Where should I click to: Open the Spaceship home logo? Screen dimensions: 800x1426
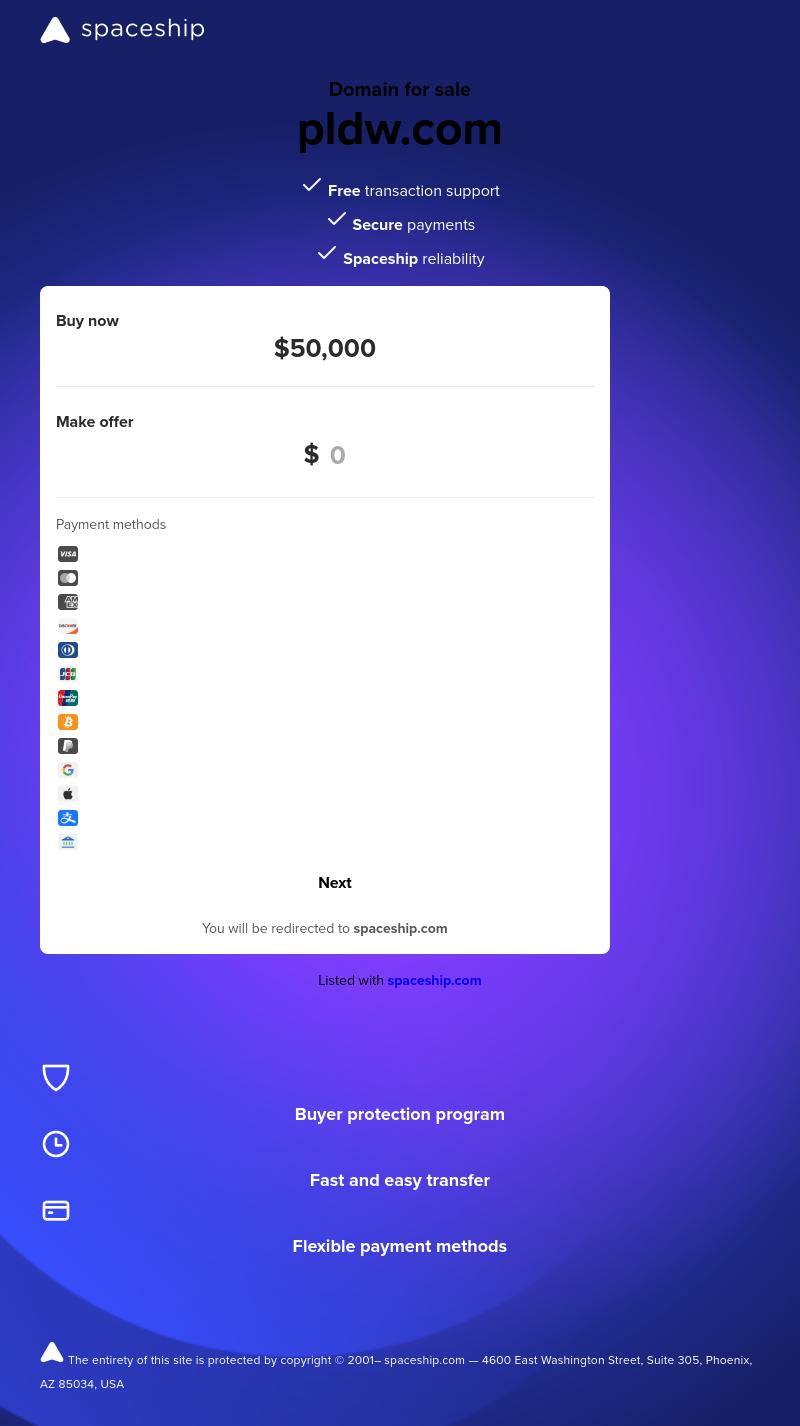point(122,30)
